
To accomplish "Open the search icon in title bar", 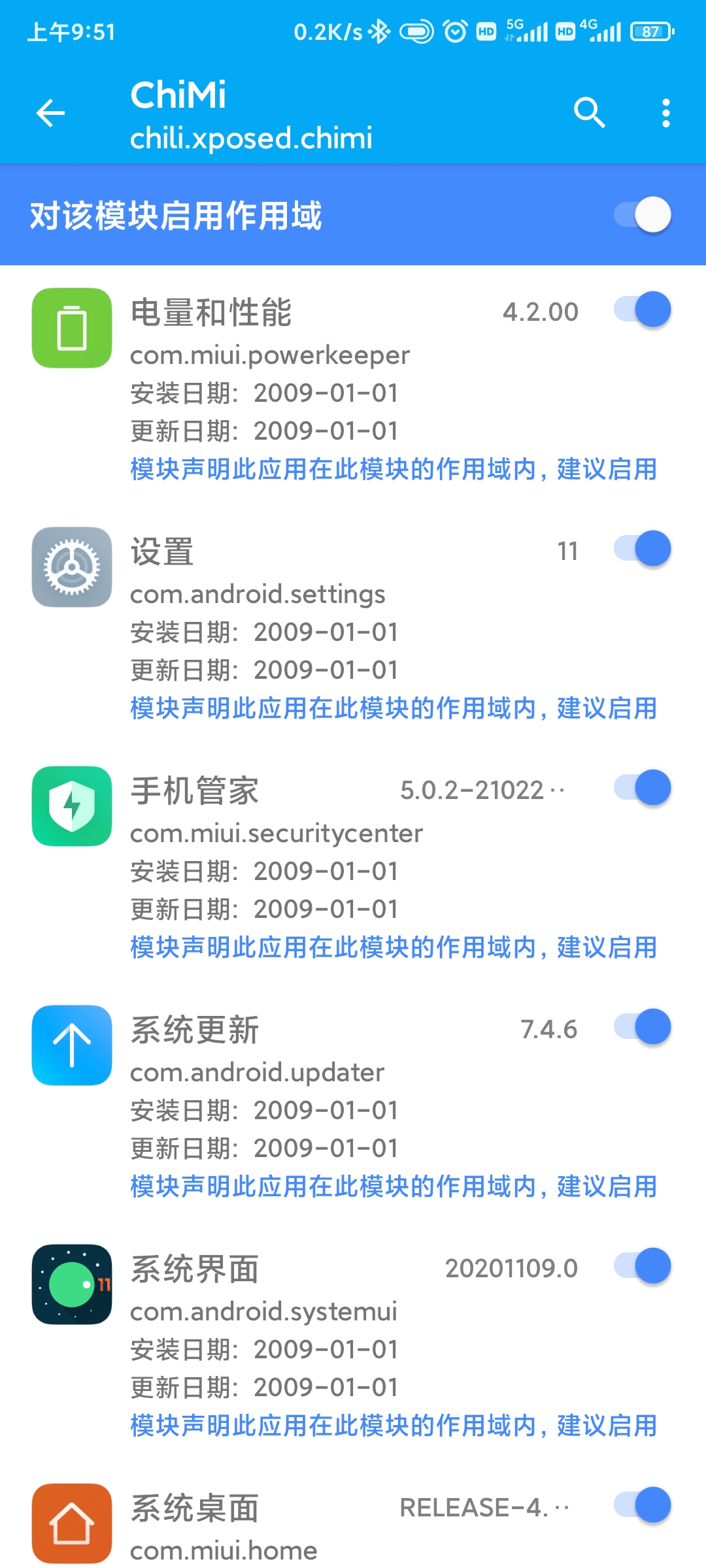I will coord(590,112).
